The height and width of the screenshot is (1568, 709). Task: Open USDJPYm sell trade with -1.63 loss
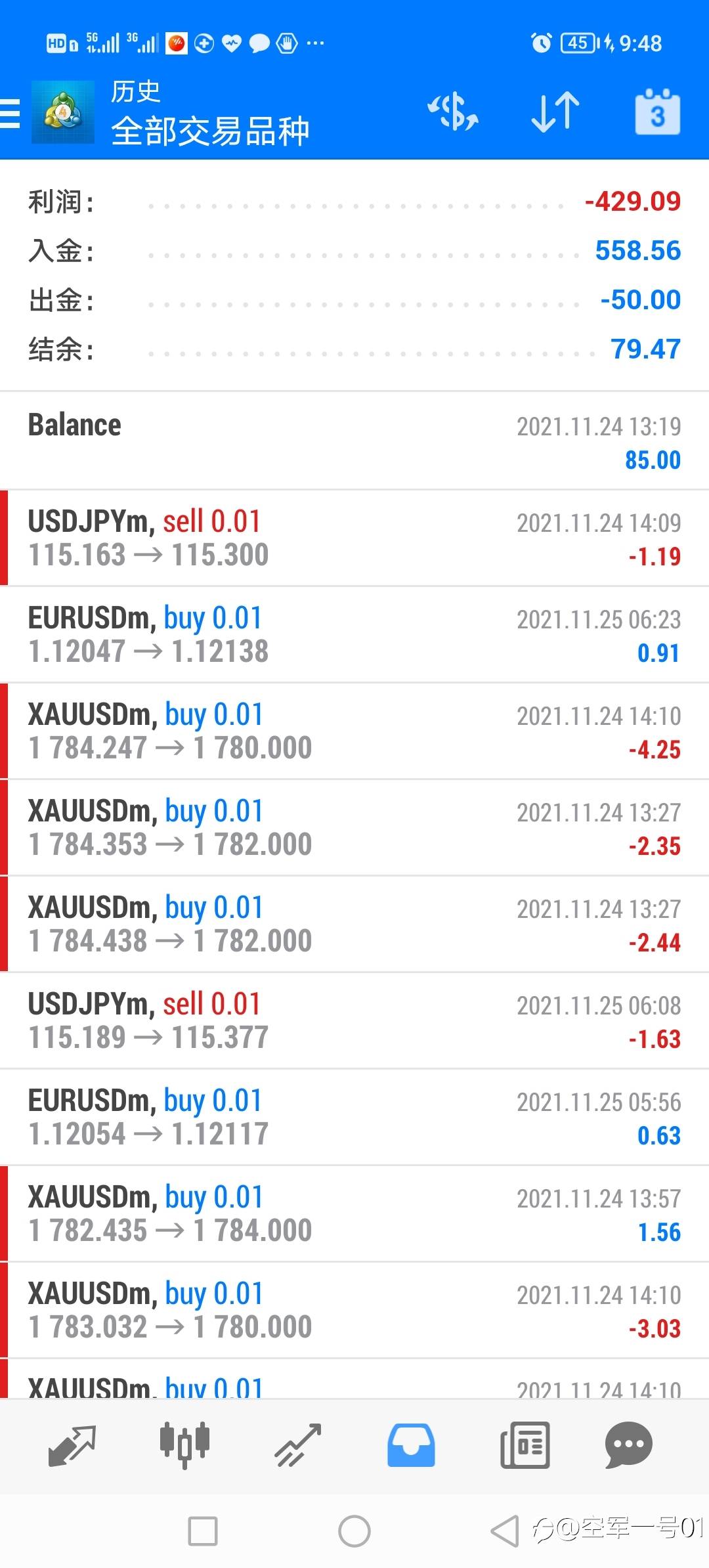point(354,1020)
